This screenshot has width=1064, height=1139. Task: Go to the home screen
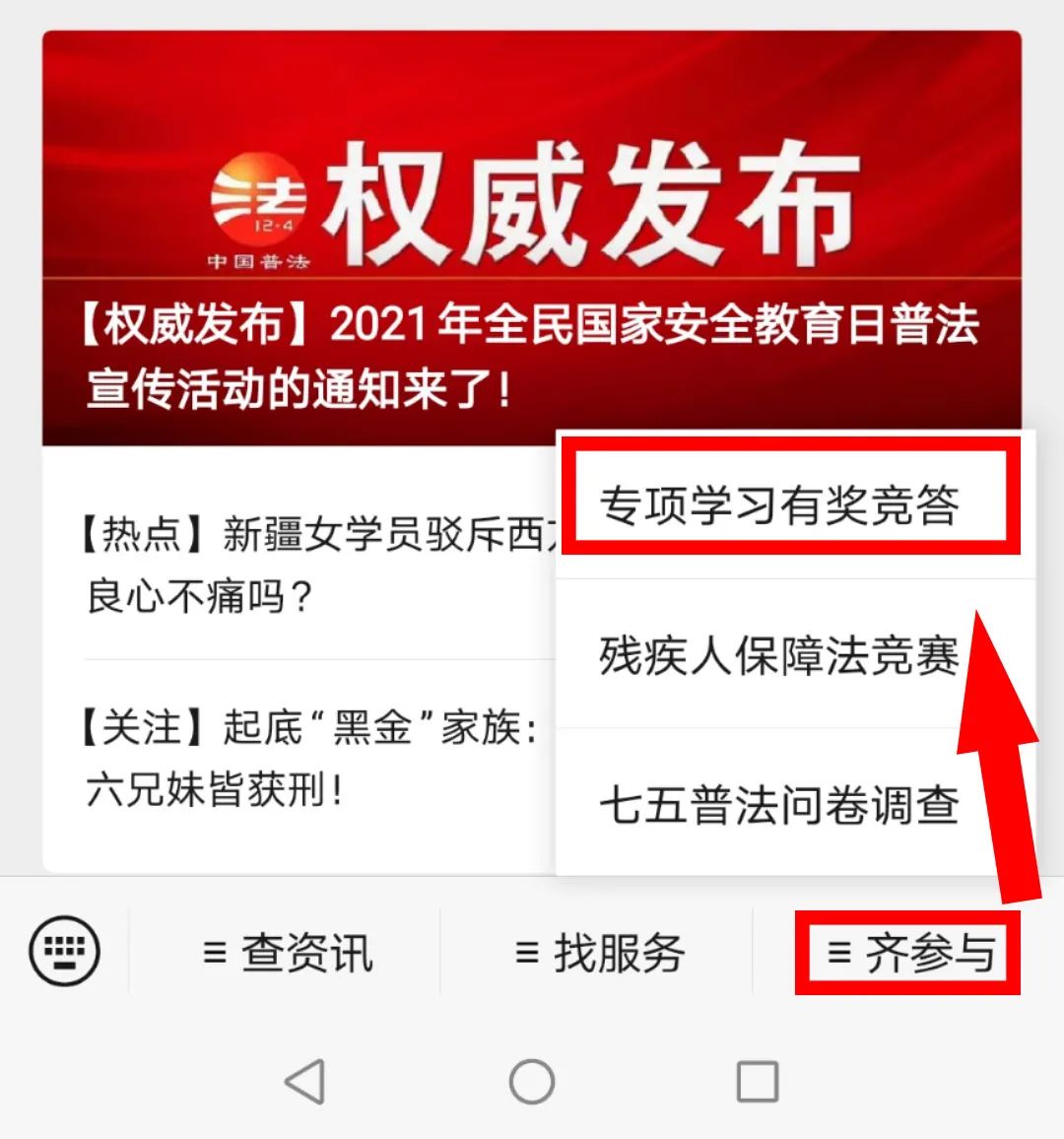pos(532,1082)
